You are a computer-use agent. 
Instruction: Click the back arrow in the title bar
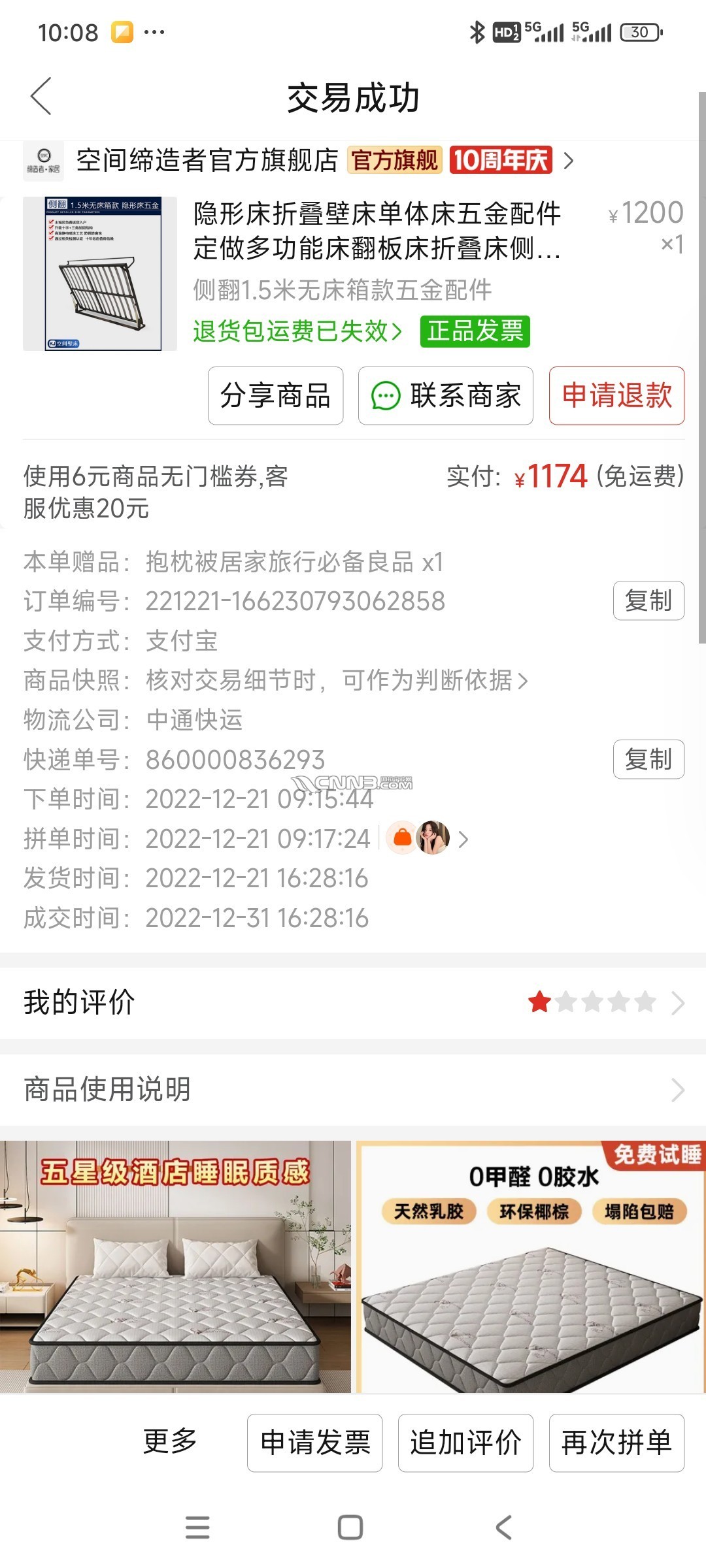(41, 97)
